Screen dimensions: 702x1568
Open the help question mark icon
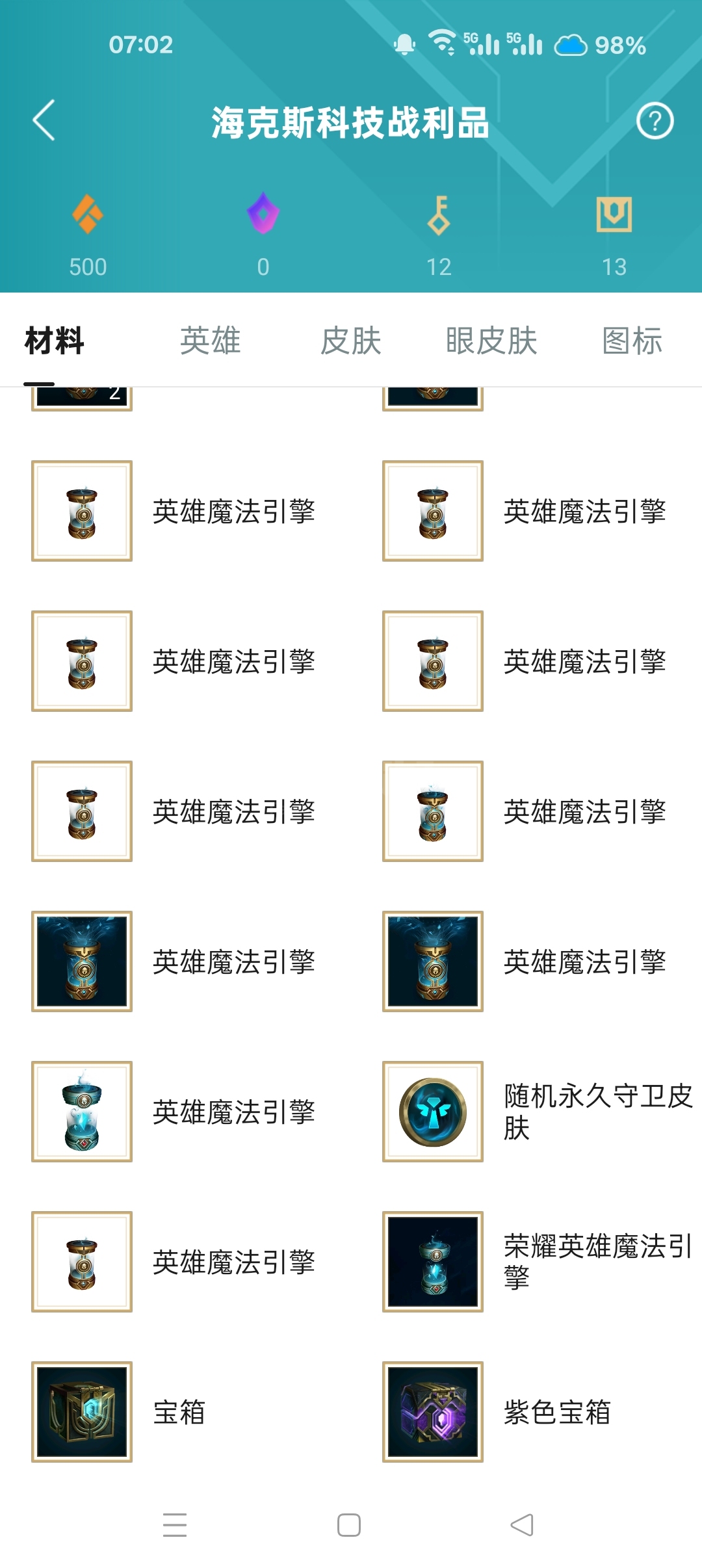click(655, 121)
